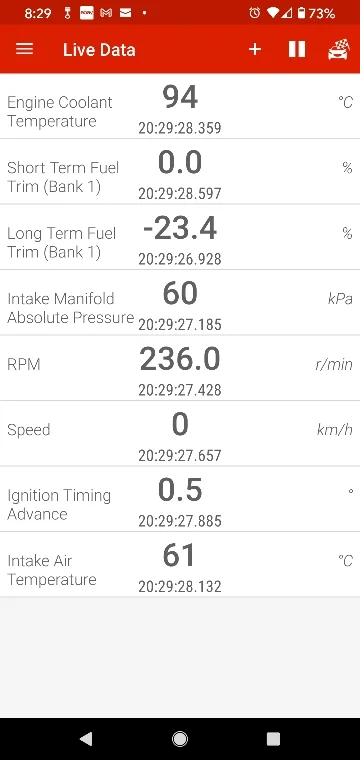Go back with the system back button
This screenshot has height=760, width=360.
[x=86, y=739]
